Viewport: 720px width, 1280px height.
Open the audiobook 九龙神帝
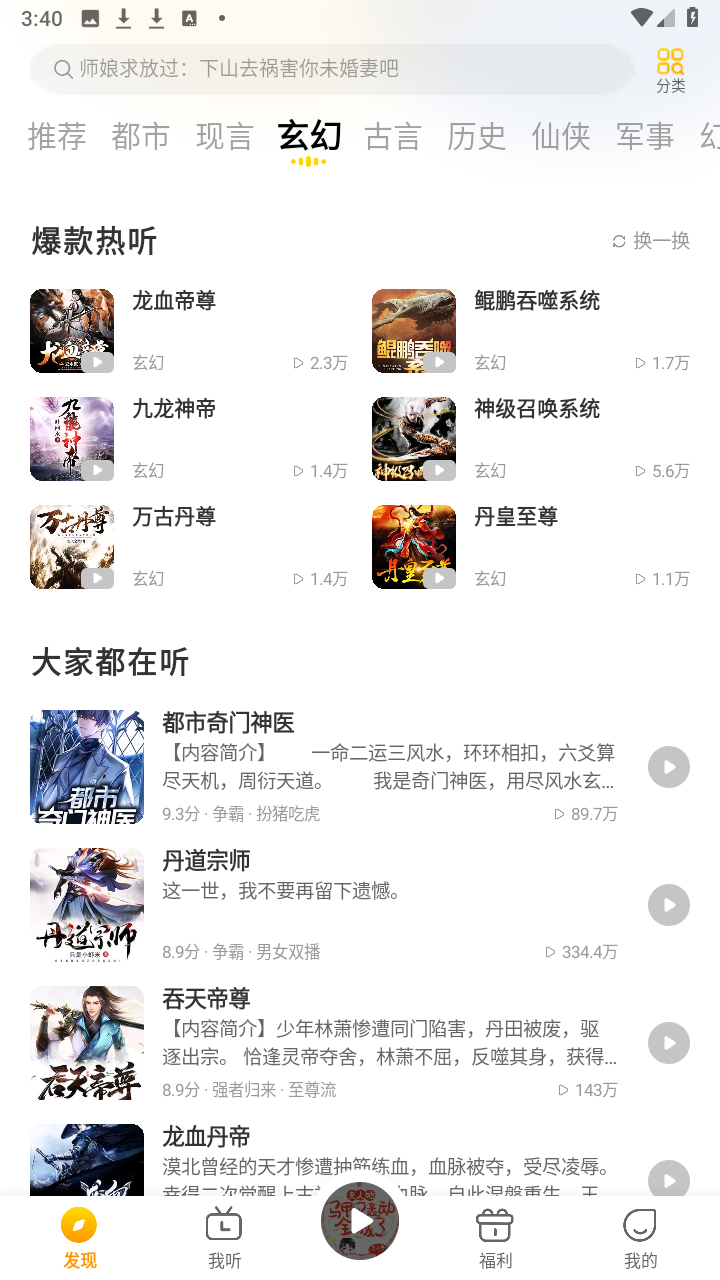click(189, 439)
